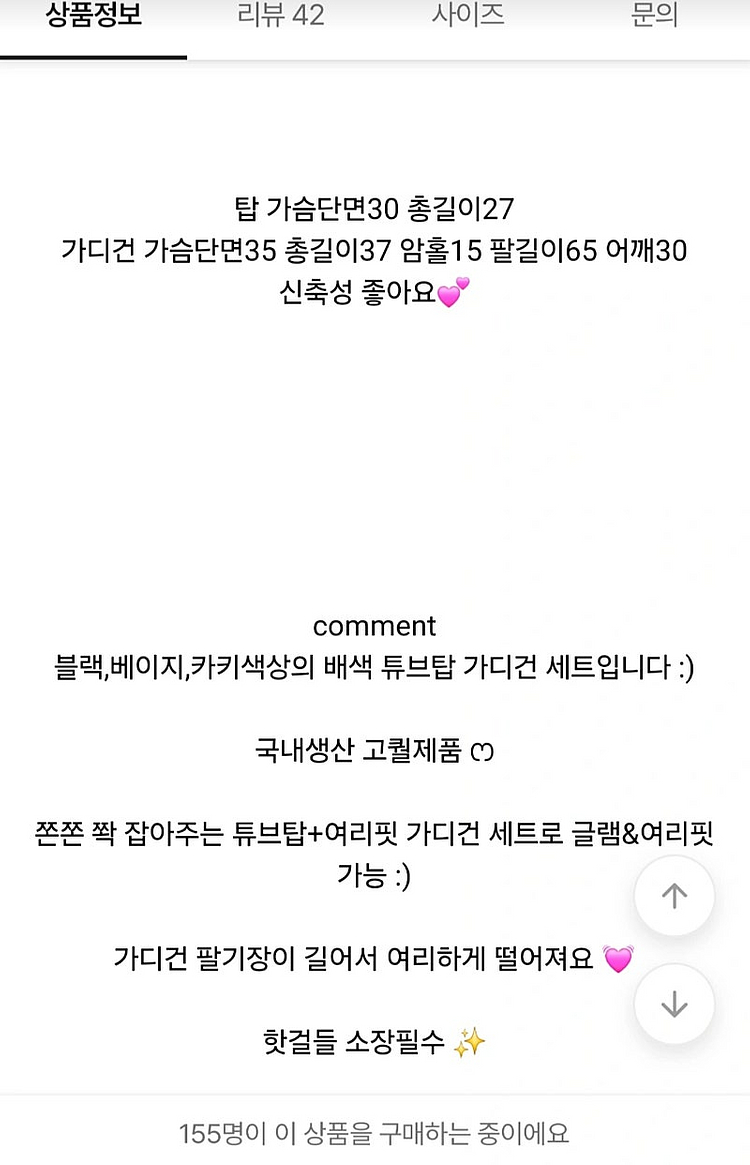Screen dimensions: 750x1165
Task: Jump to bottom with the down arrow button
Action: [x=674, y=1004]
